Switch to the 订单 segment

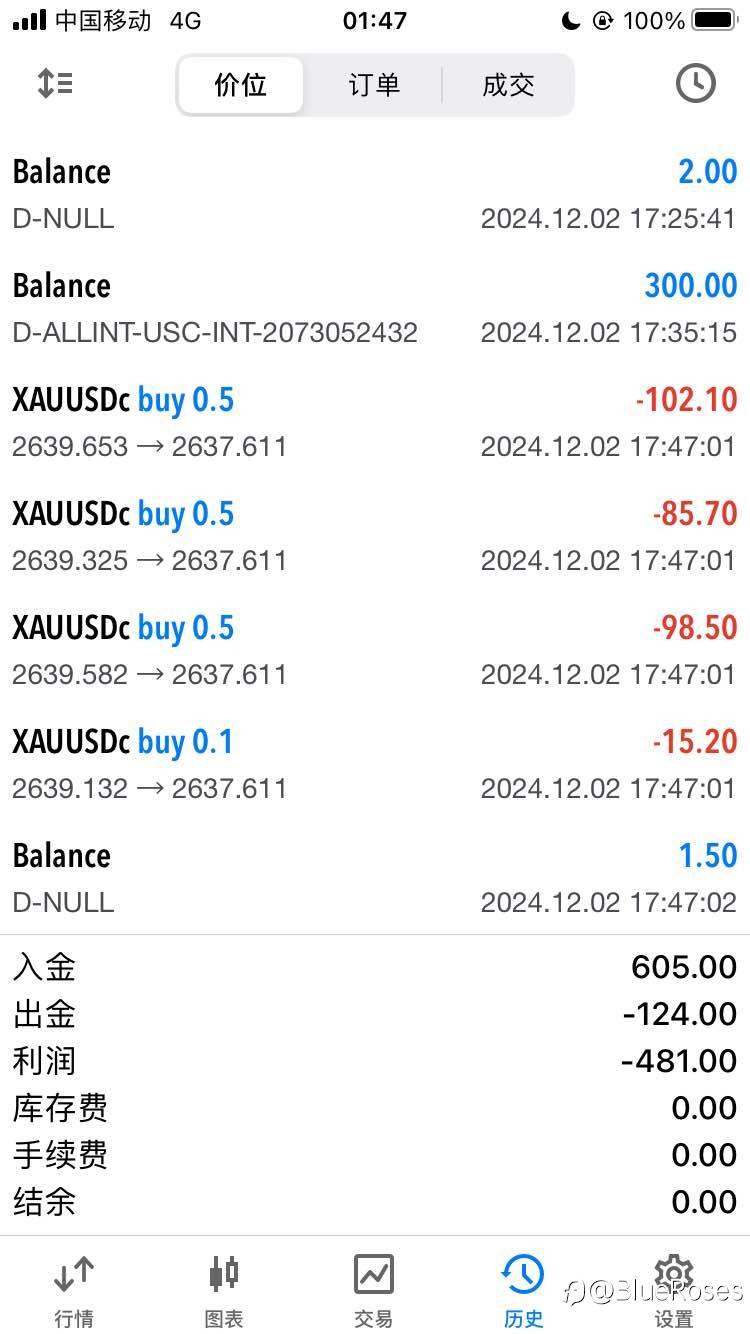tap(374, 85)
